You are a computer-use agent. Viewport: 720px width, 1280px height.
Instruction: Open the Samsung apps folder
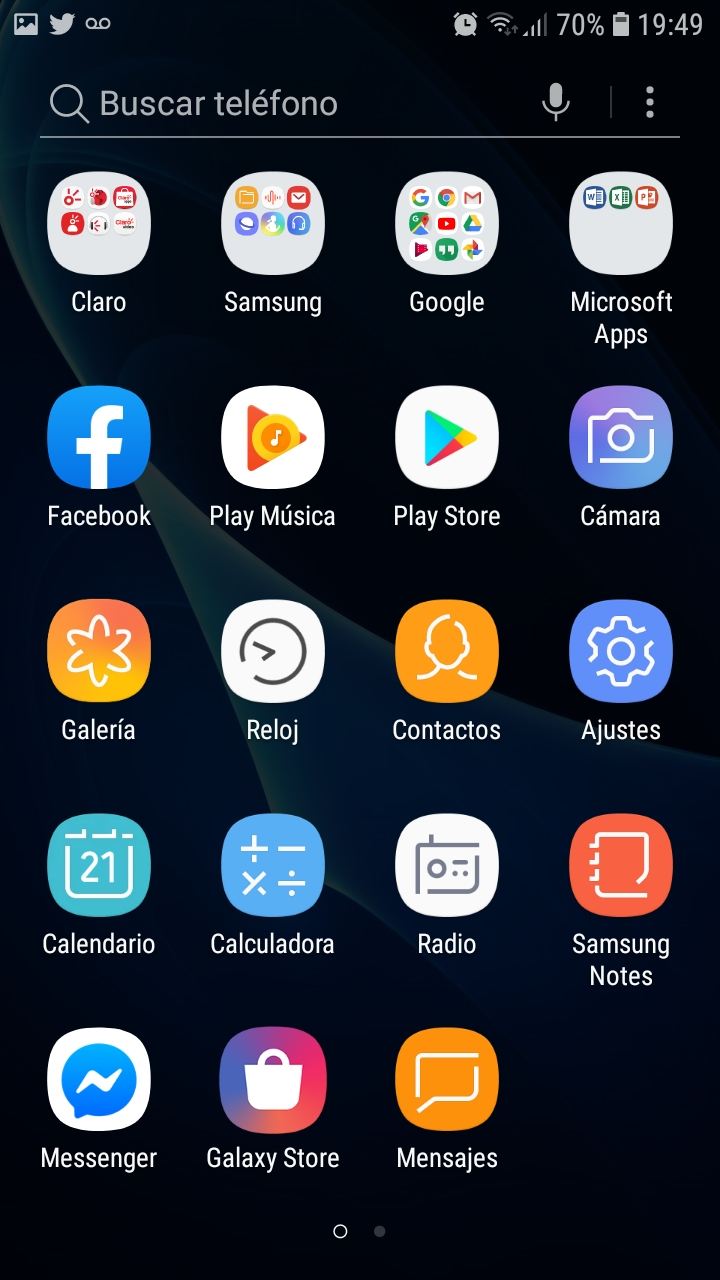[x=273, y=224]
